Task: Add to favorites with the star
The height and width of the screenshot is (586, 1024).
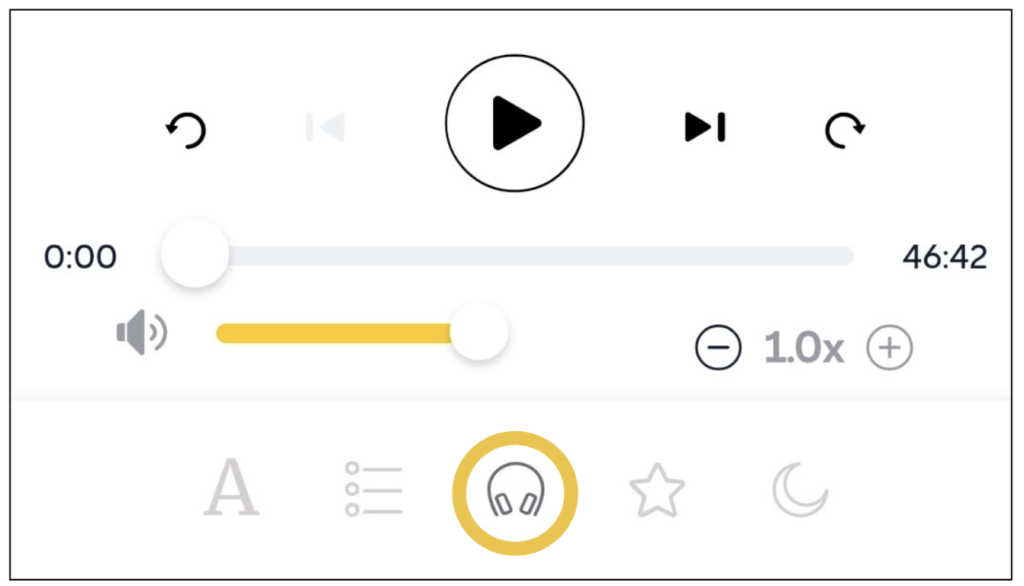Action: tap(657, 491)
